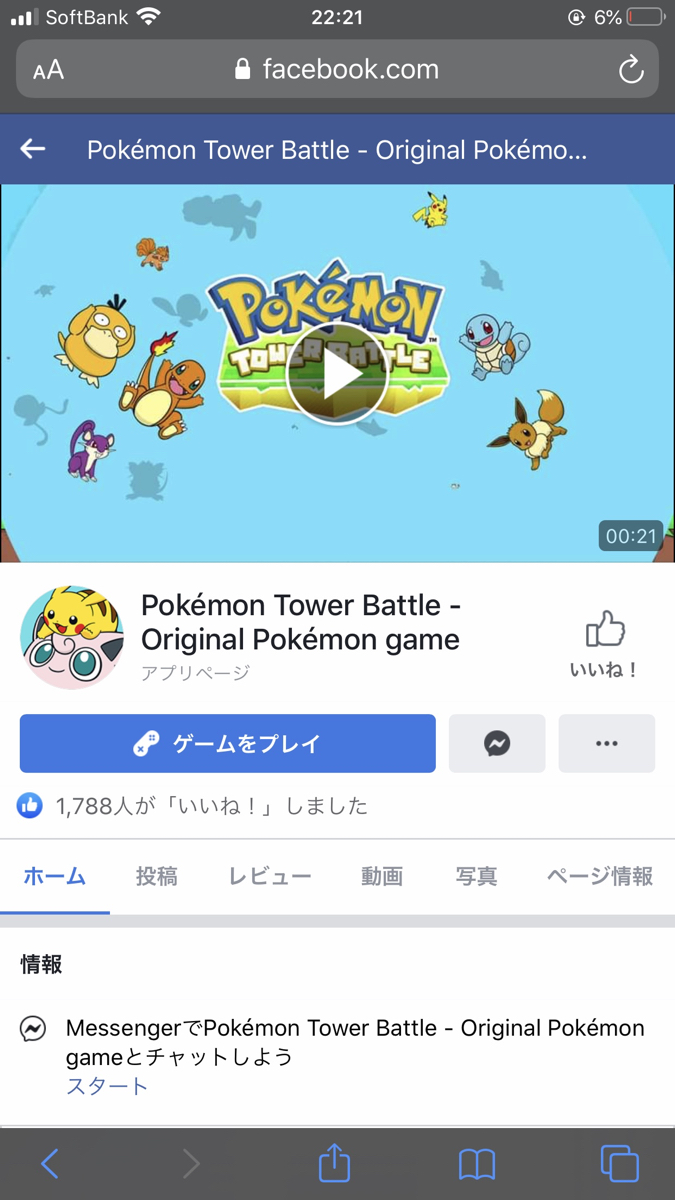This screenshot has height=1200, width=675.
Task: Switch to the レビュー tab
Action: (x=270, y=877)
